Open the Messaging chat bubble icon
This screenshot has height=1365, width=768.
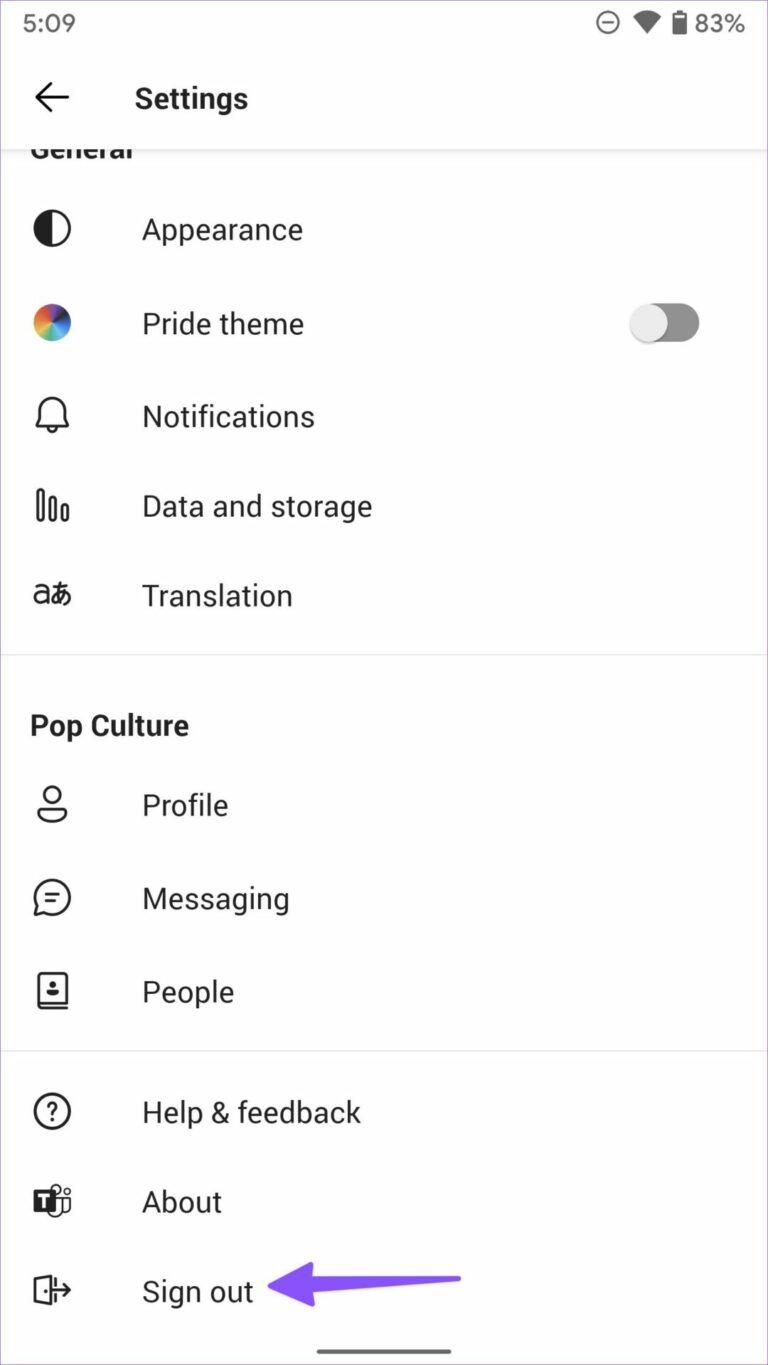click(x=51, y=897)
